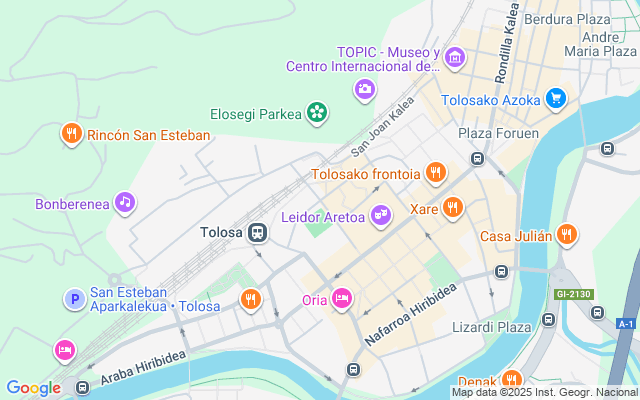
Task: Tap the Casa Julián restaurant pin
Action: click(567, 235)
